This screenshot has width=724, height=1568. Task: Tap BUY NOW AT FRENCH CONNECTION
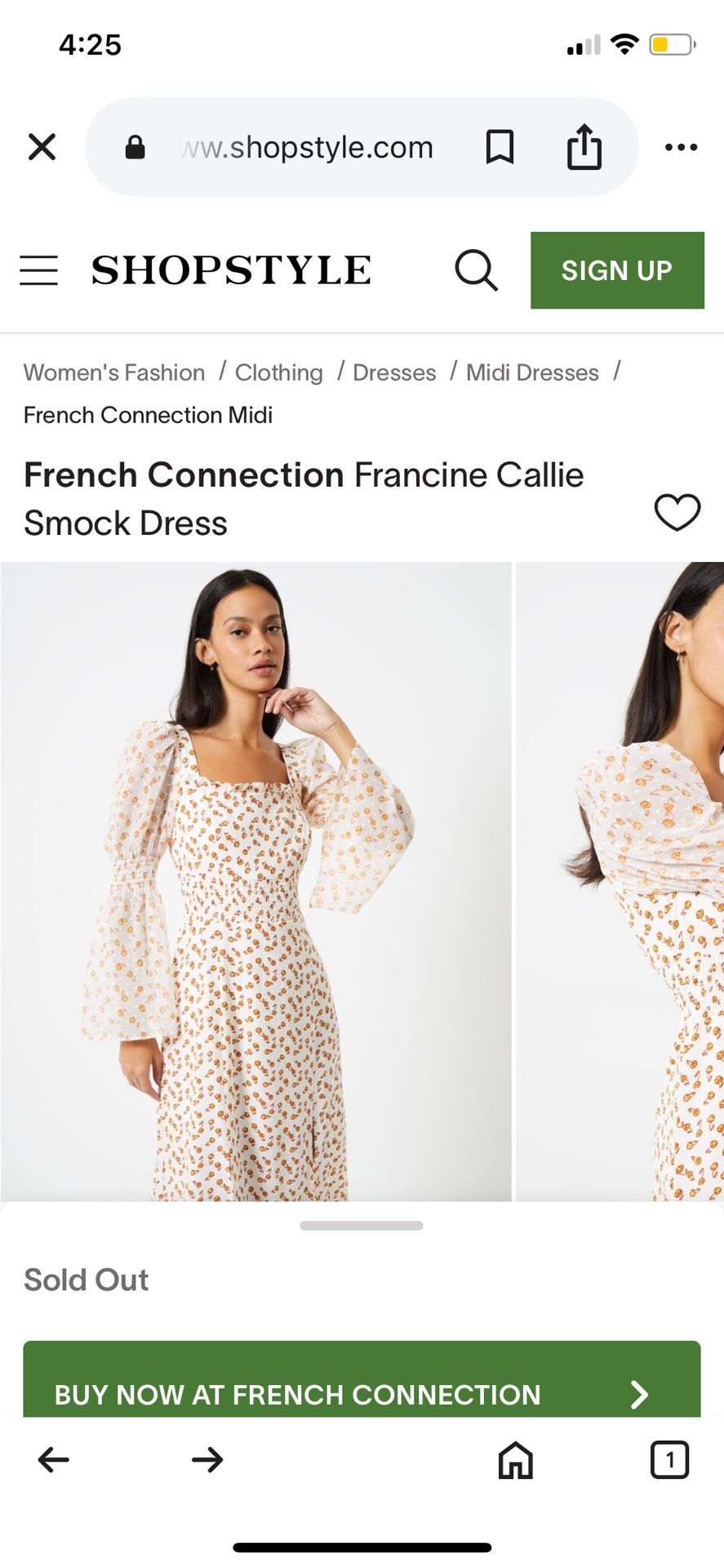pos(362,1394)
